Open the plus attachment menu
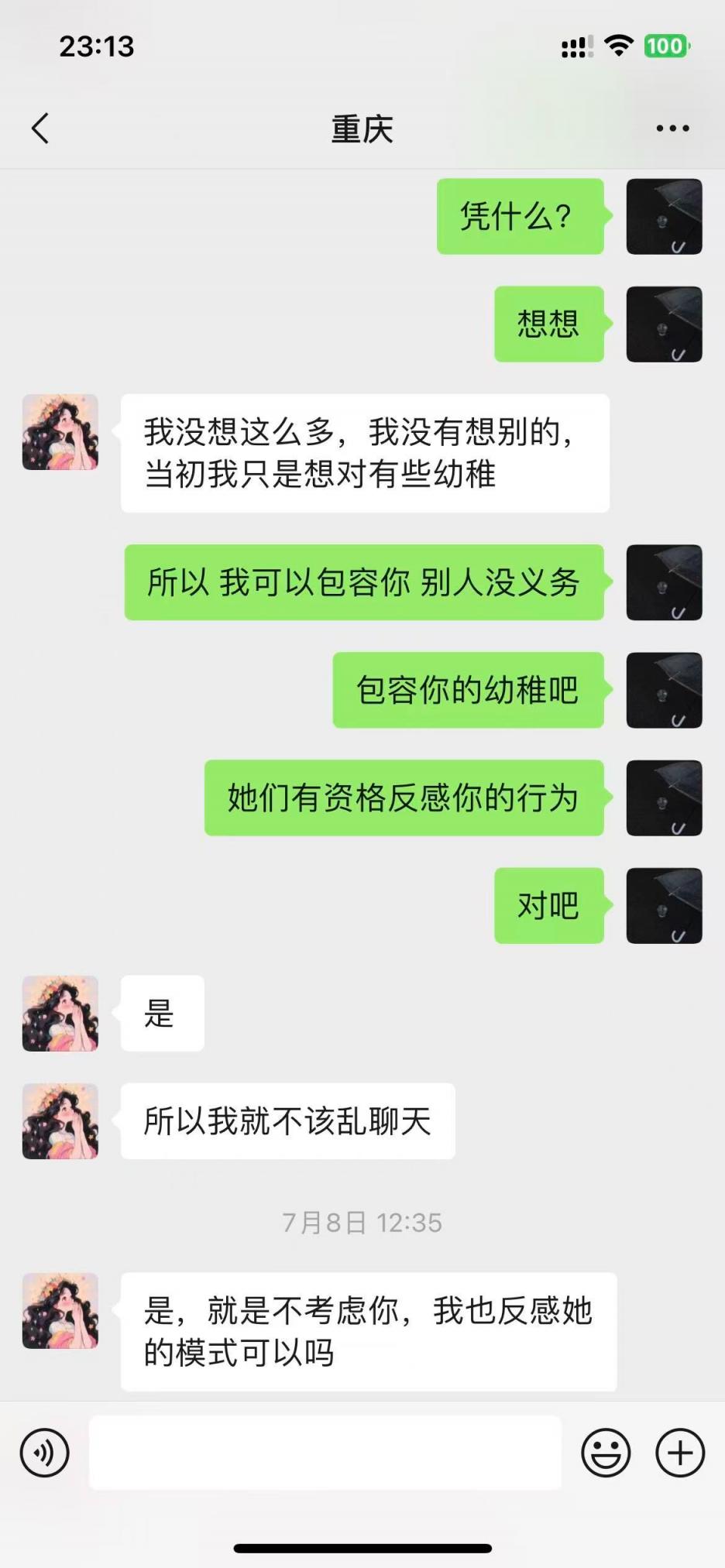This screenshot has width=725, height=1568. click(x=679, y=1453)
